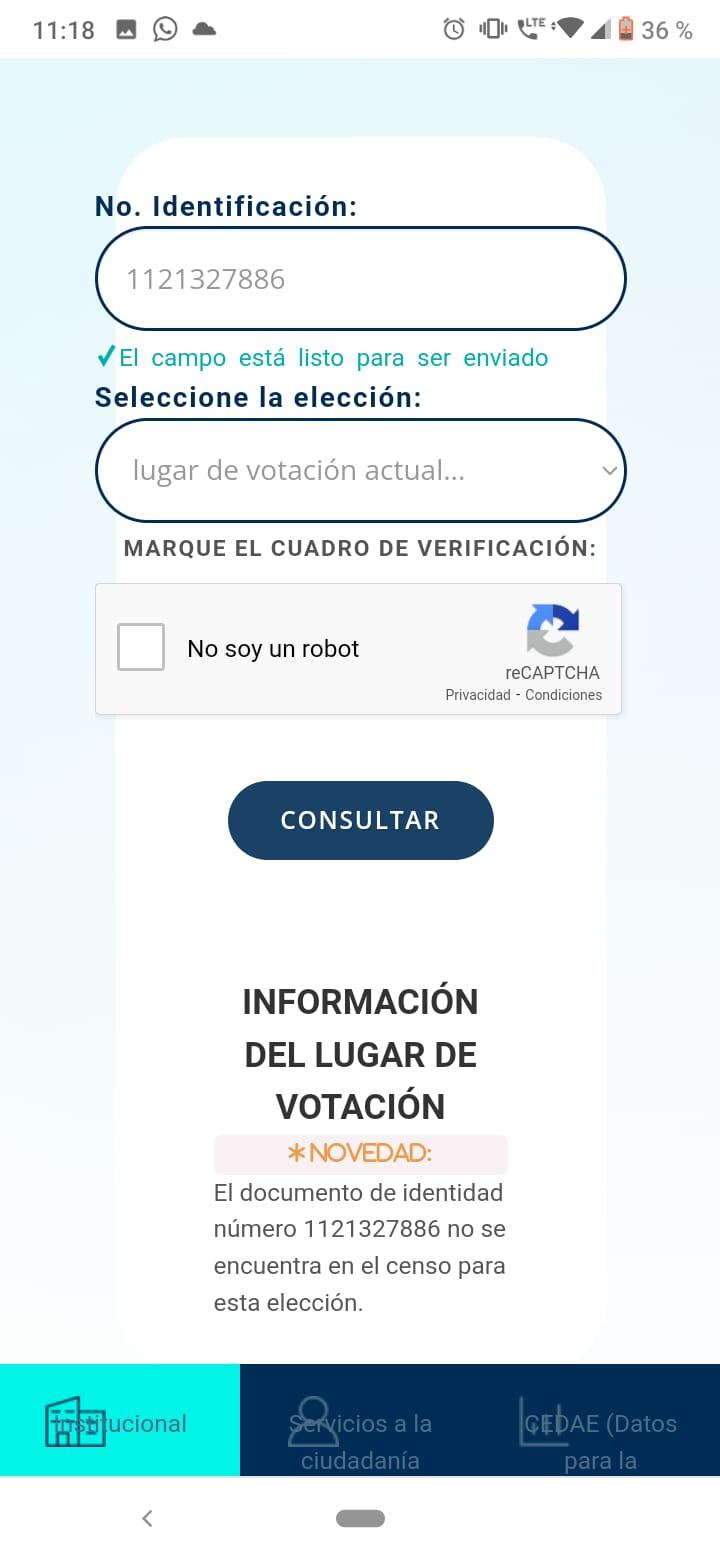Open the reCAPTCHA Condiciones link
The width and height of the screenshot is (720, 1560).
click(x=564, y=695)
